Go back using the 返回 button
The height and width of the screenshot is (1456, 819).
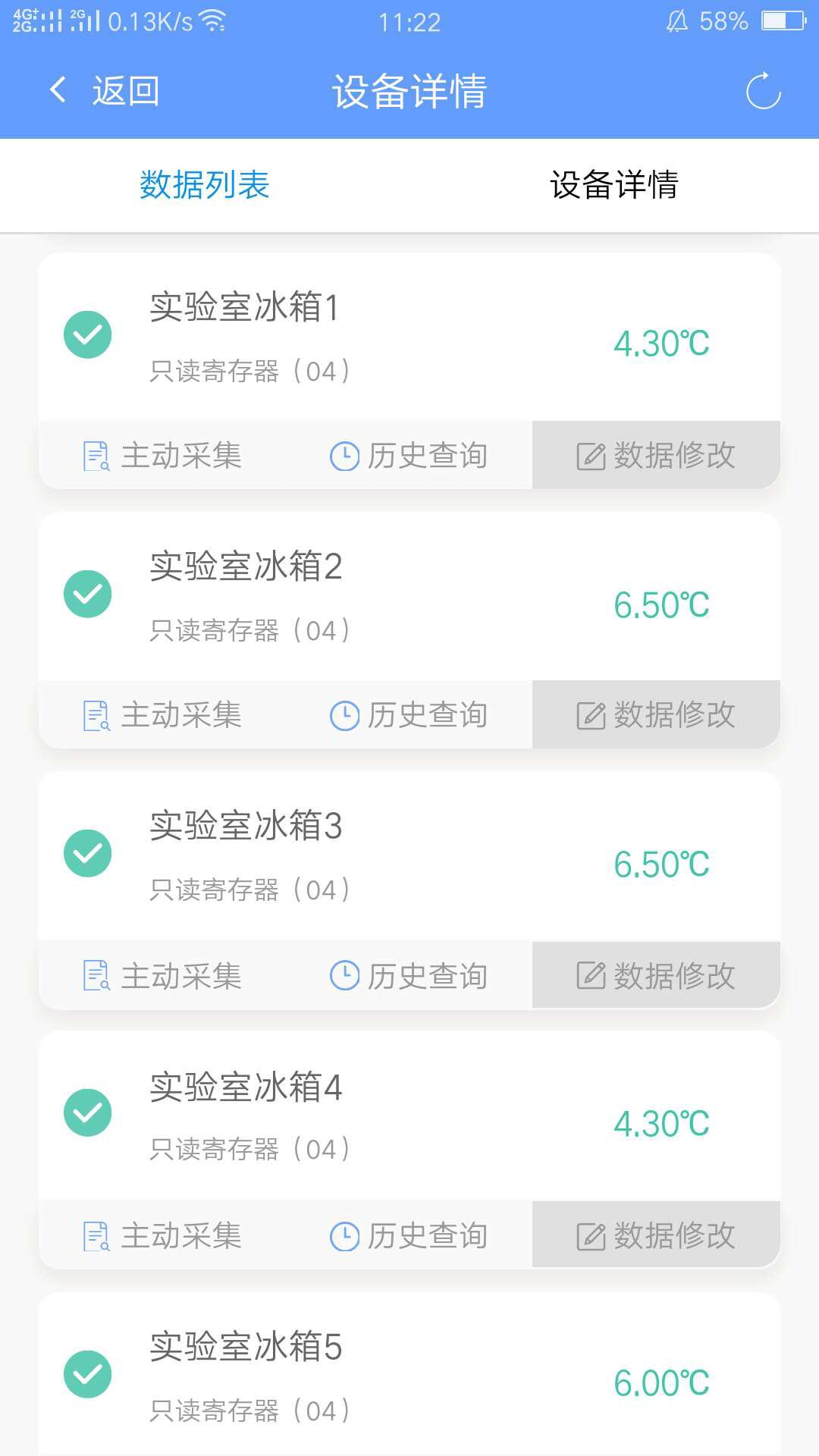(x=104, y=91)
